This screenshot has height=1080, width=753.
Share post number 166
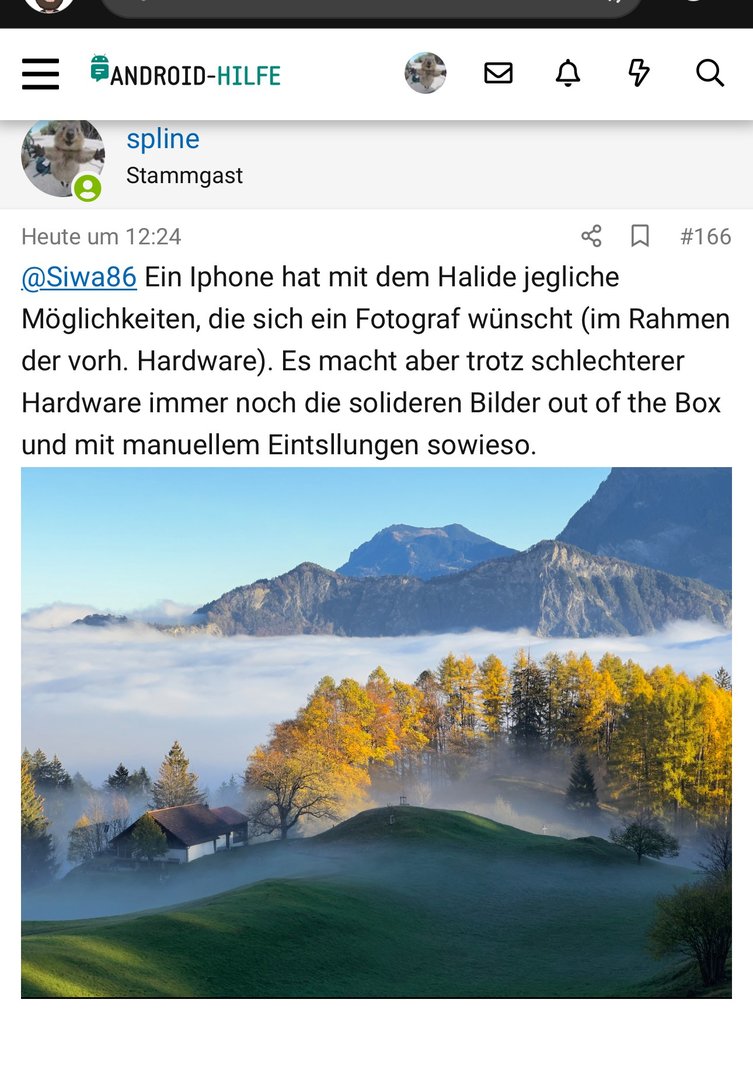coord(591,236)
